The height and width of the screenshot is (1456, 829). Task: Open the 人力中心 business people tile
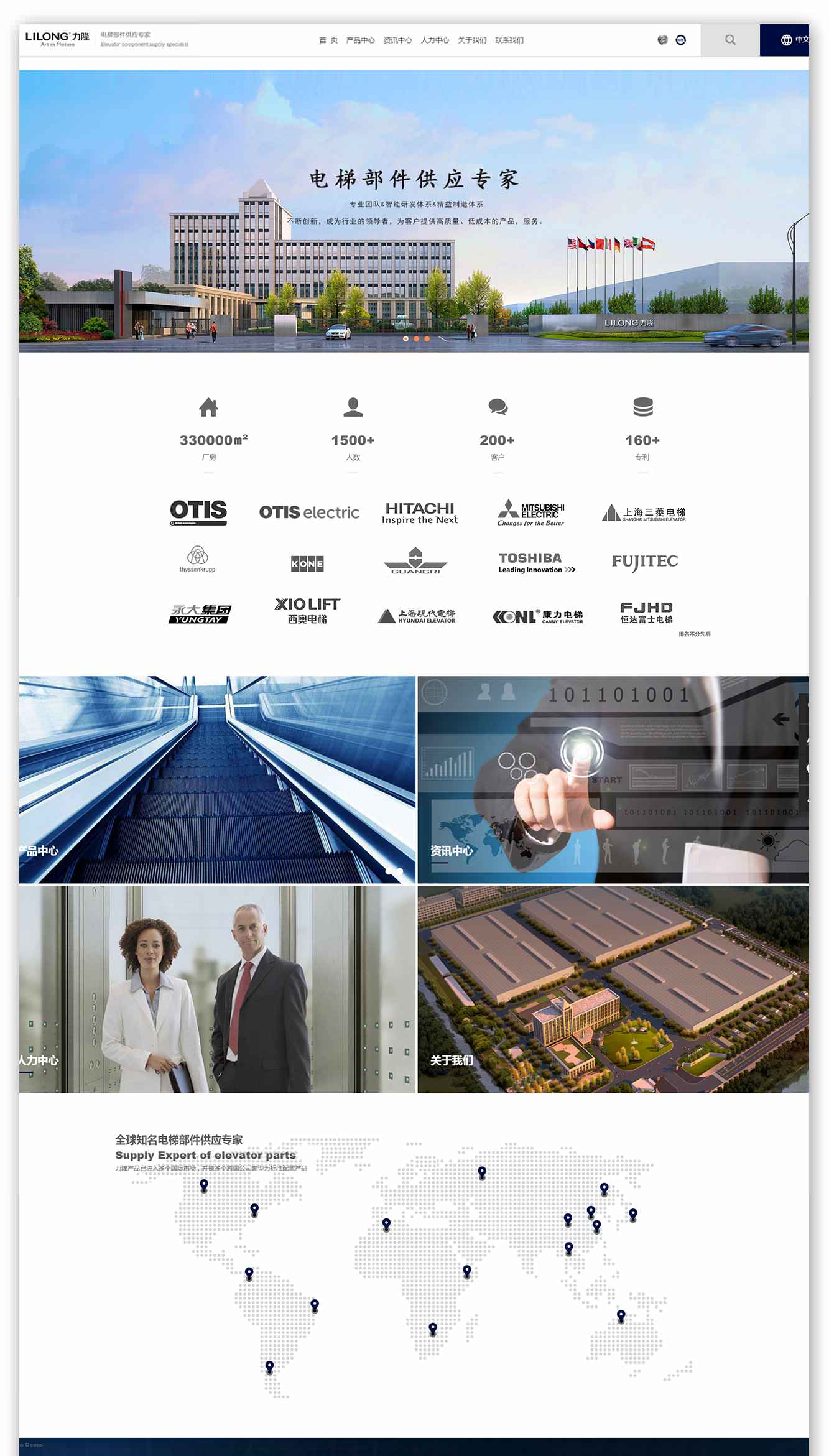click(217, 989)
